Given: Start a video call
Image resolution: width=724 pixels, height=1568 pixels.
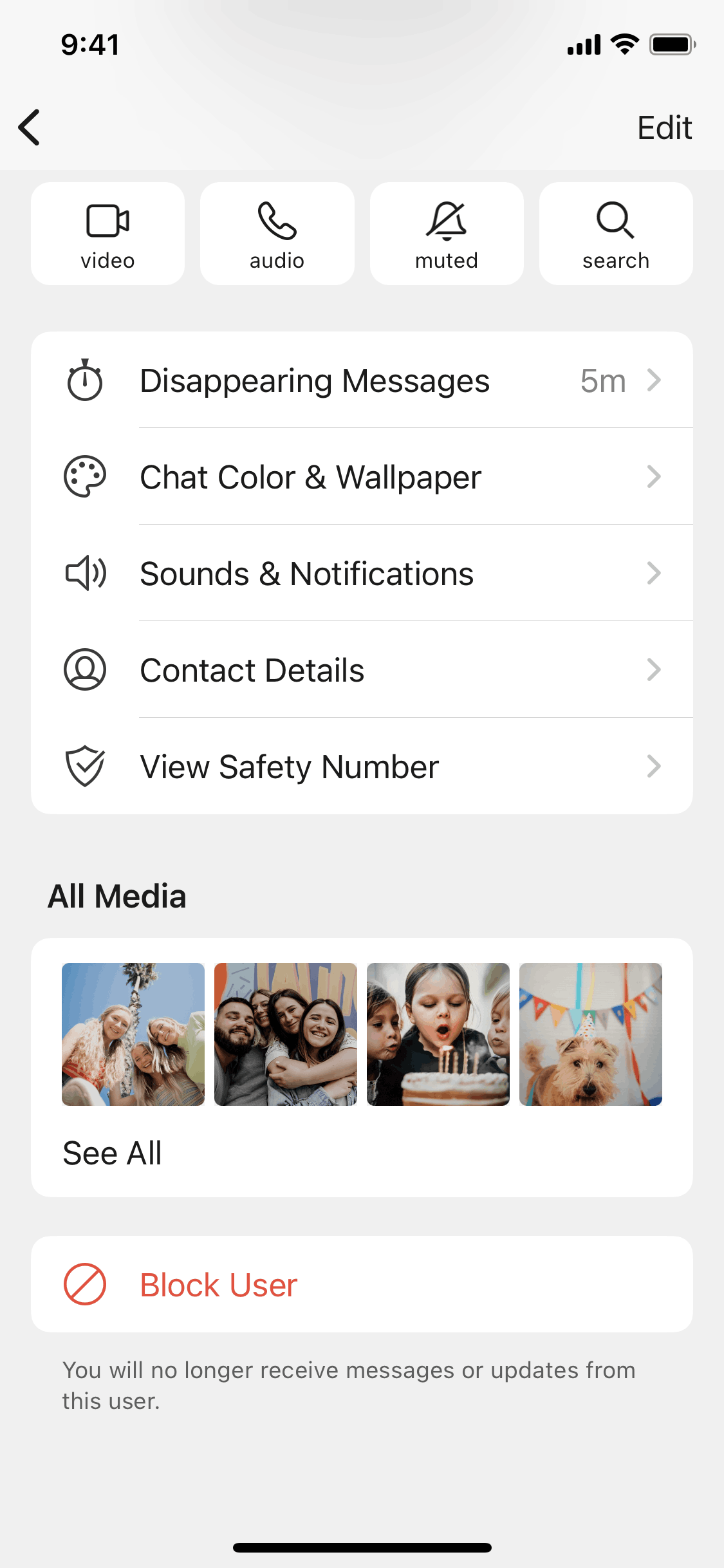Looking at the screenshot, I should 107,234.
